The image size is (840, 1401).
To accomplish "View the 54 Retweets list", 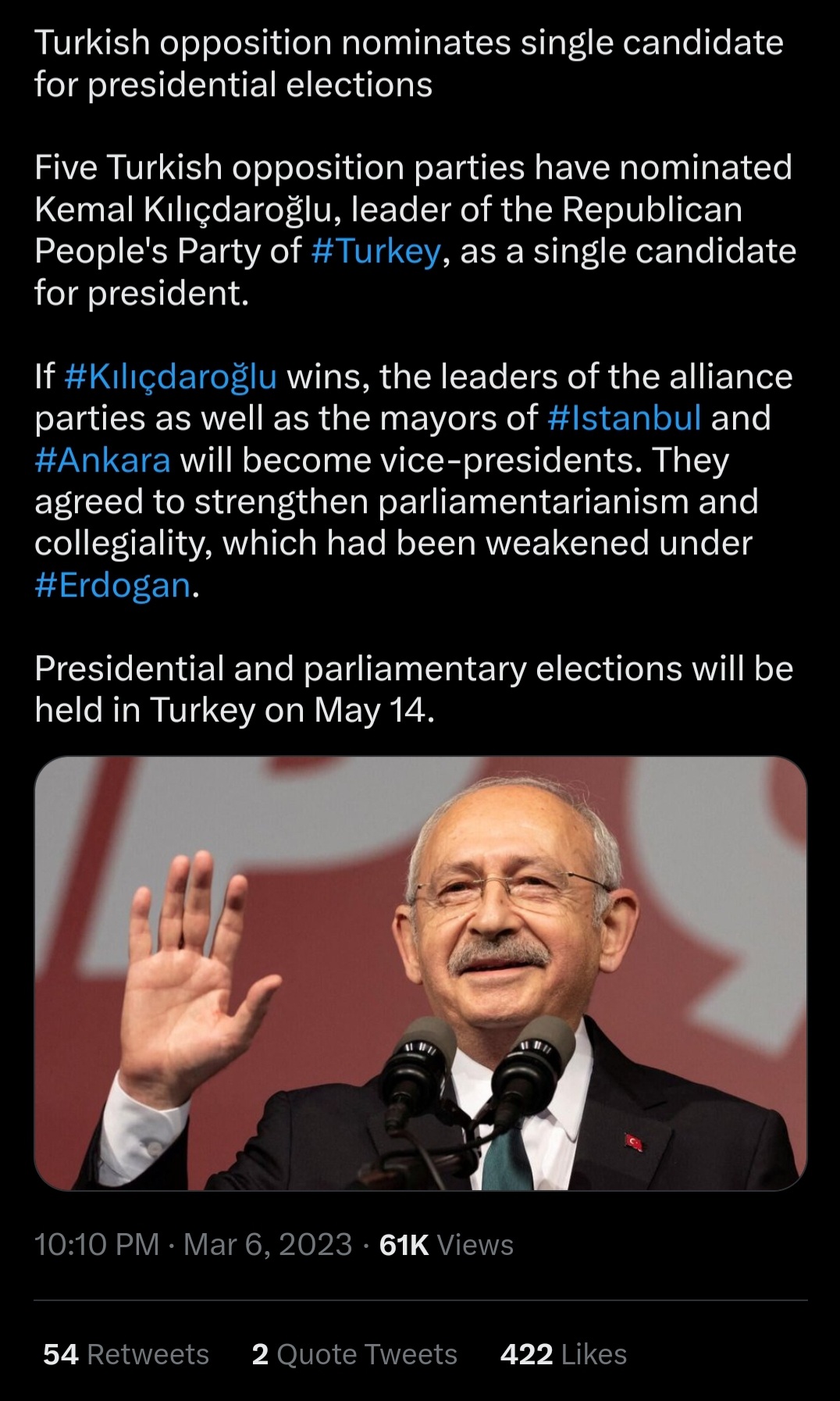I will pyautogui.click(x=126, y=1354).
